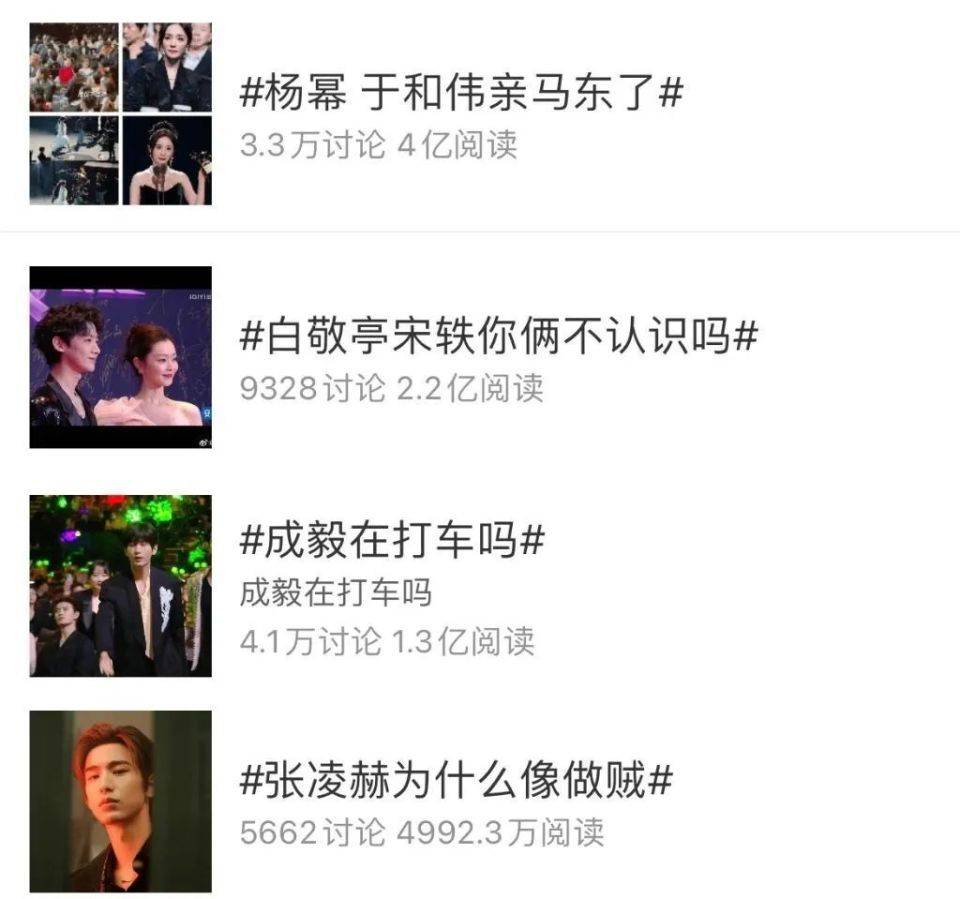Image resolution: width=960 pixels, height=899 pixels.
Task: Open the topic #杨幂 于和伟亲马东了#
Action: 462,95
